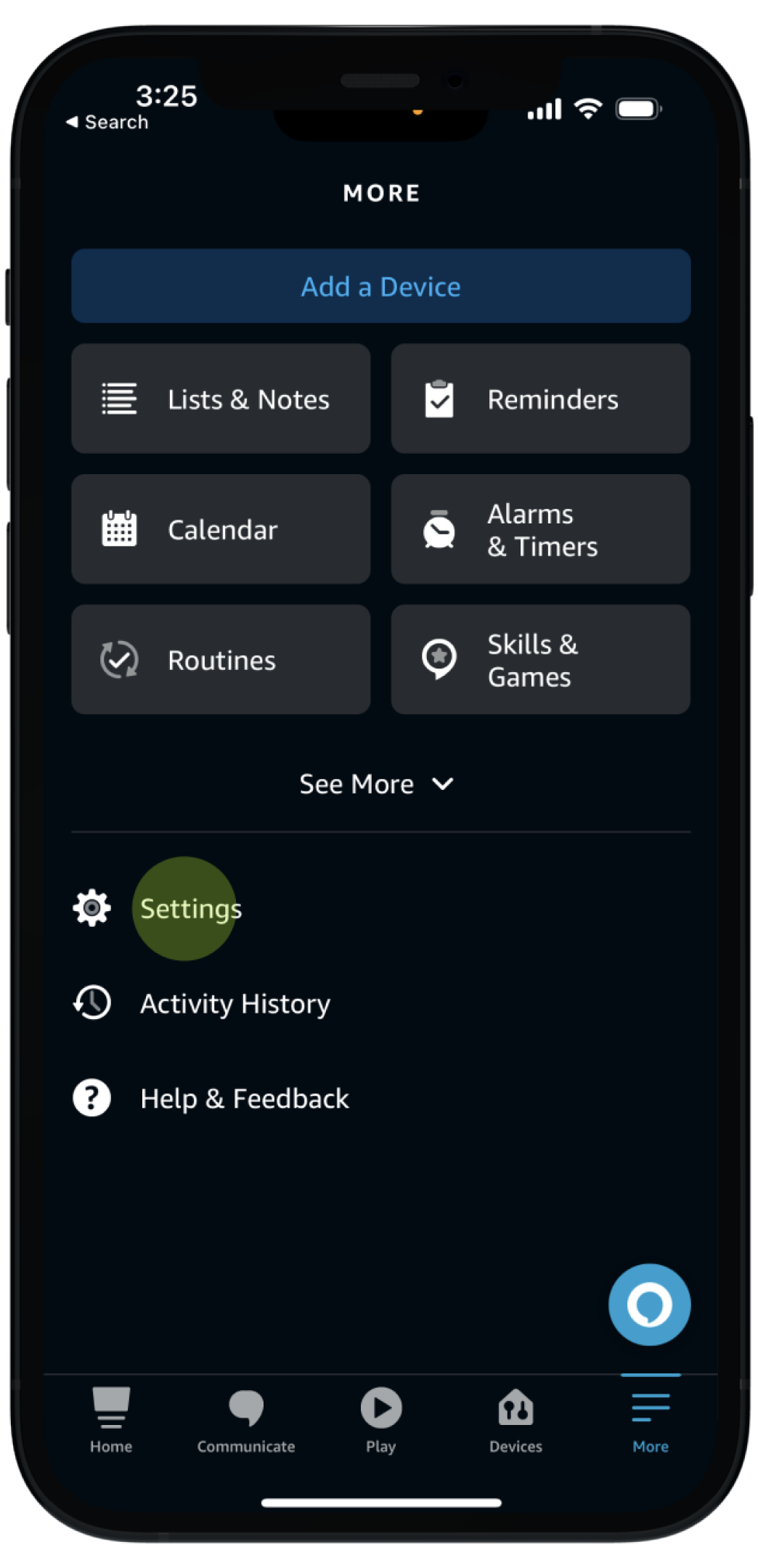The width and height of the screenshot is (758, 1568).
Task: Tap Add a Device button
Action: [x=380, y=286]
